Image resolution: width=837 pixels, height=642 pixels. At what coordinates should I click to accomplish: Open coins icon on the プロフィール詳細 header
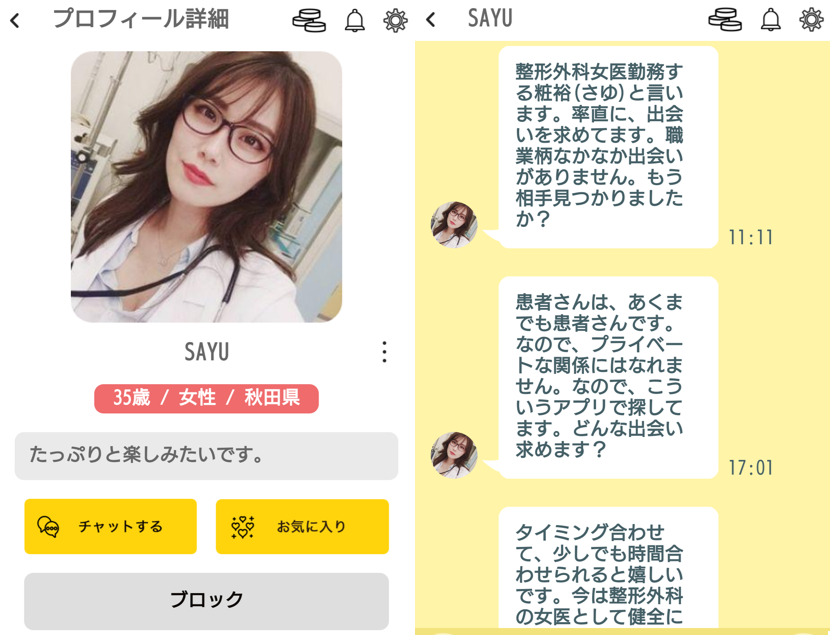point(310,20)
